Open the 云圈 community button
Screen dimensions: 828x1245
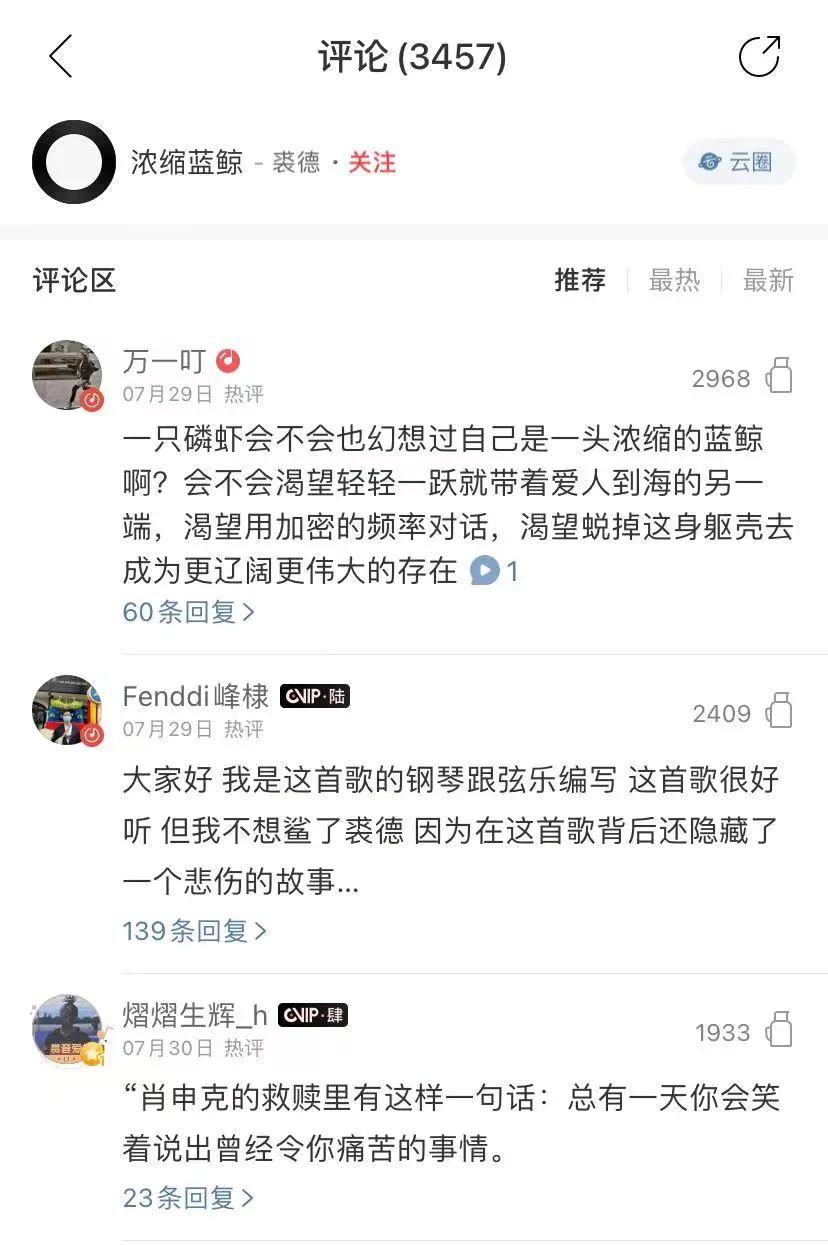738,162
